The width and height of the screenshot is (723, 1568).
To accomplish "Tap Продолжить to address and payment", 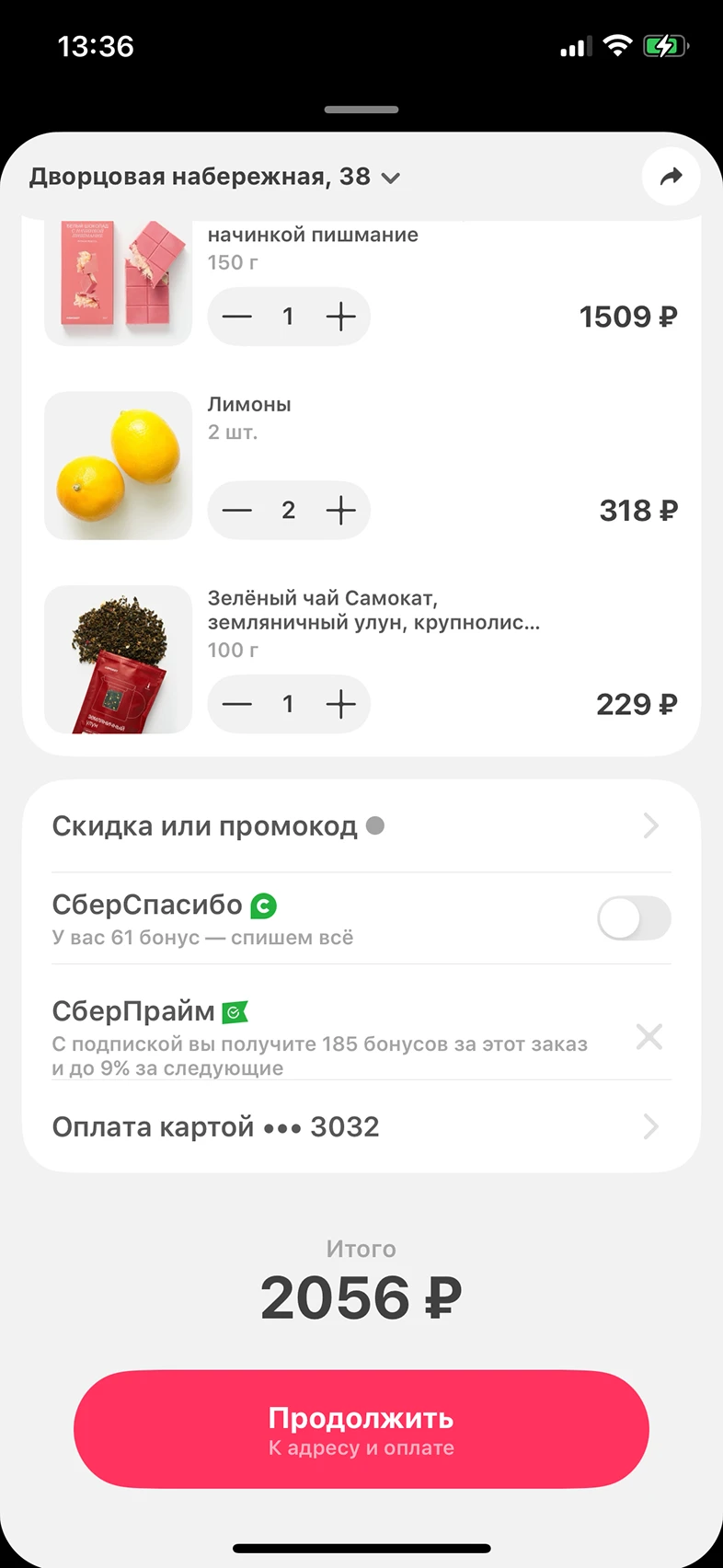I will pos(361,1429).
